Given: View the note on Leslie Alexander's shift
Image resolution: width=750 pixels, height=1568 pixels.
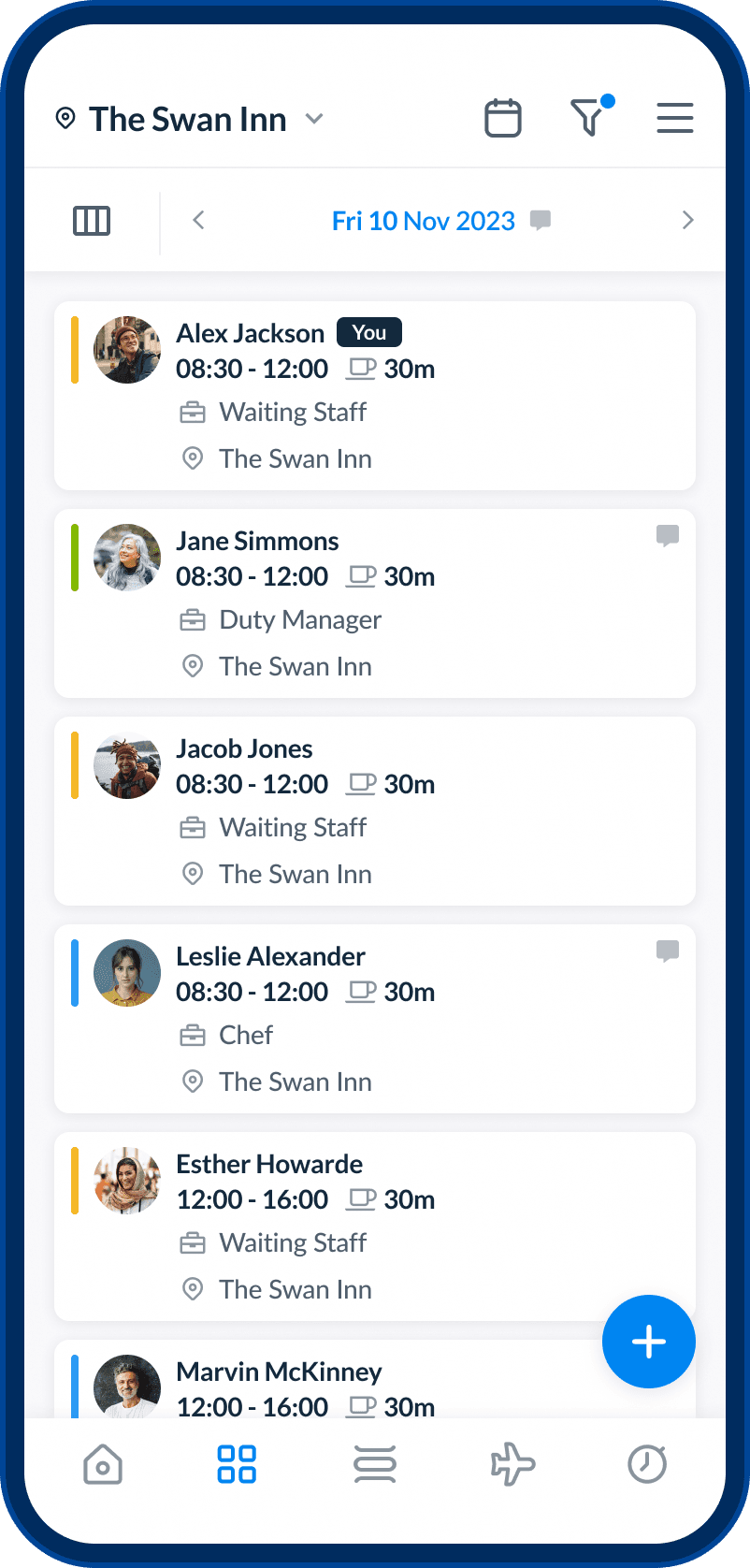Looking at the screenshot, I should [668, 951].
